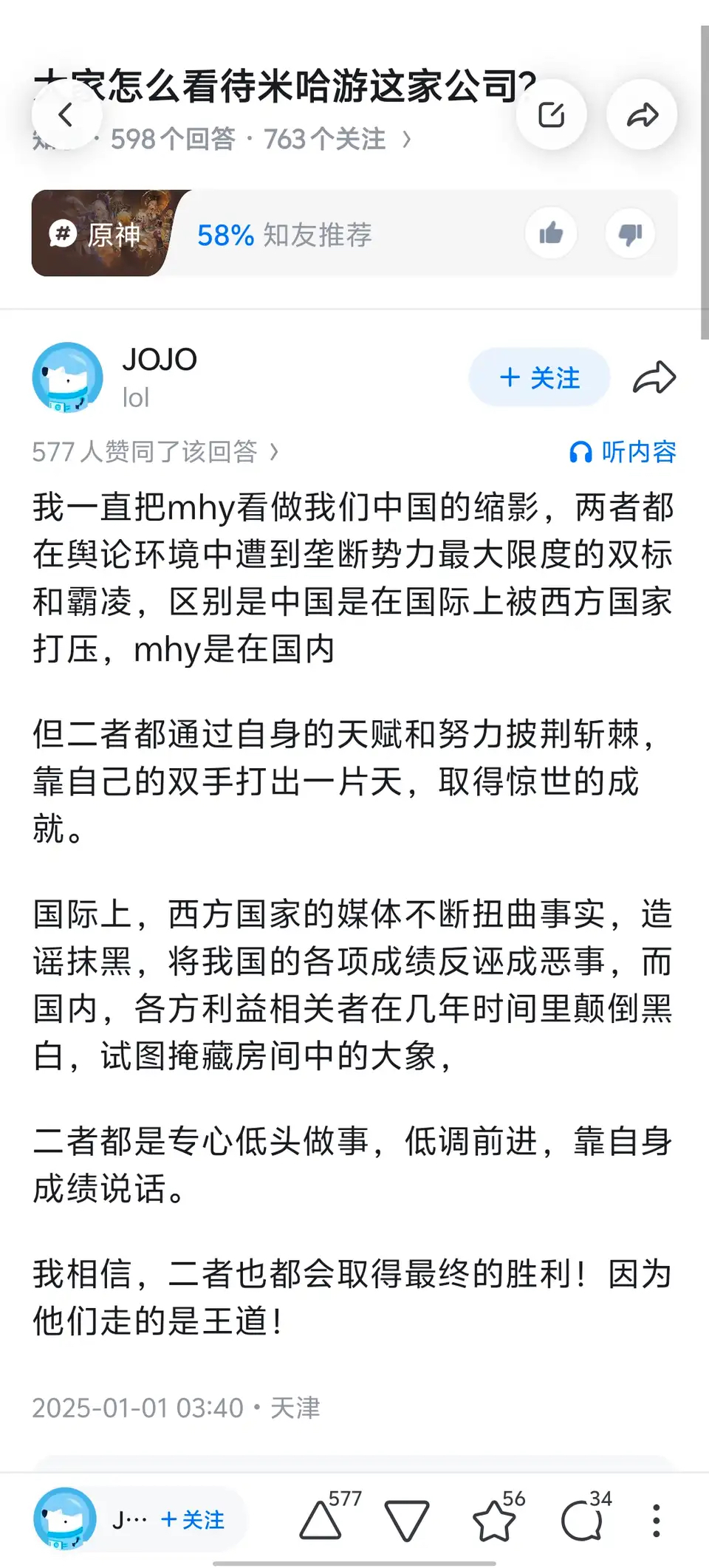Screen dimensions: 709x1568
Task: Follow JOJO with the large 关注 button
Action: click(x=539, y=377)
